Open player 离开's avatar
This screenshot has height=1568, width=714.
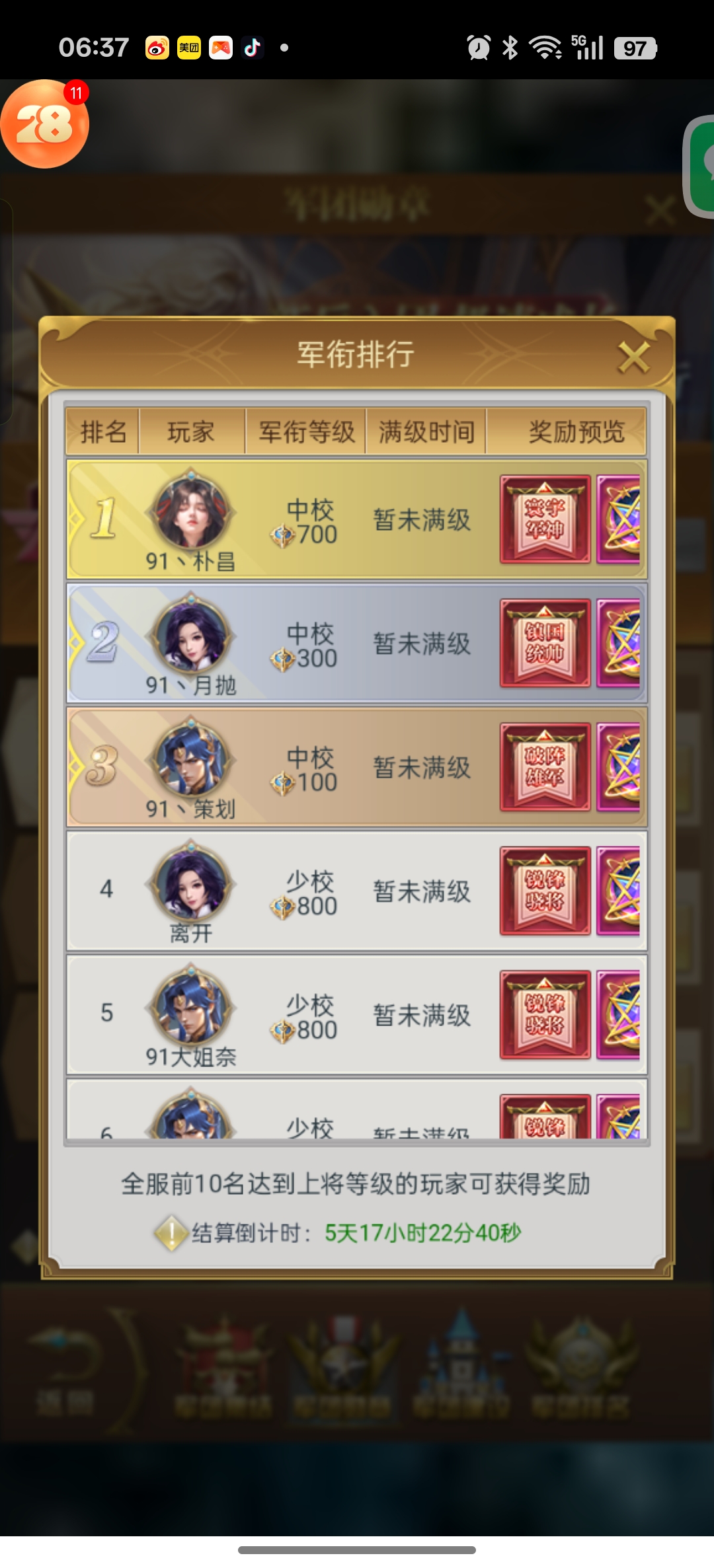point(191,881)
